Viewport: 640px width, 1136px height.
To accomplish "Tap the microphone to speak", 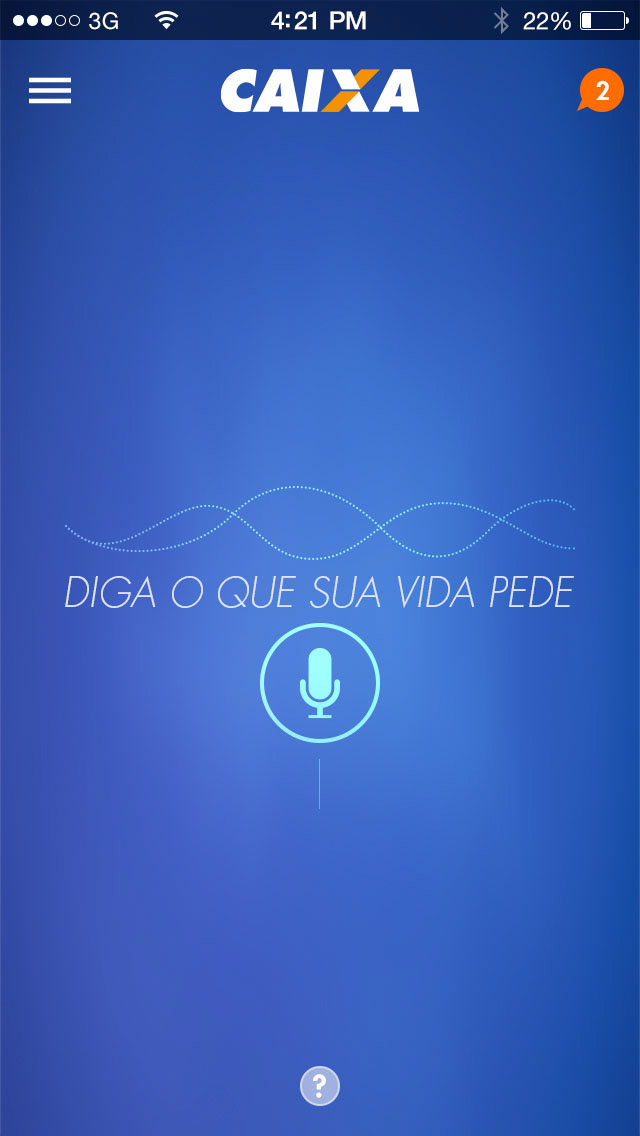I will pos(320,683).
